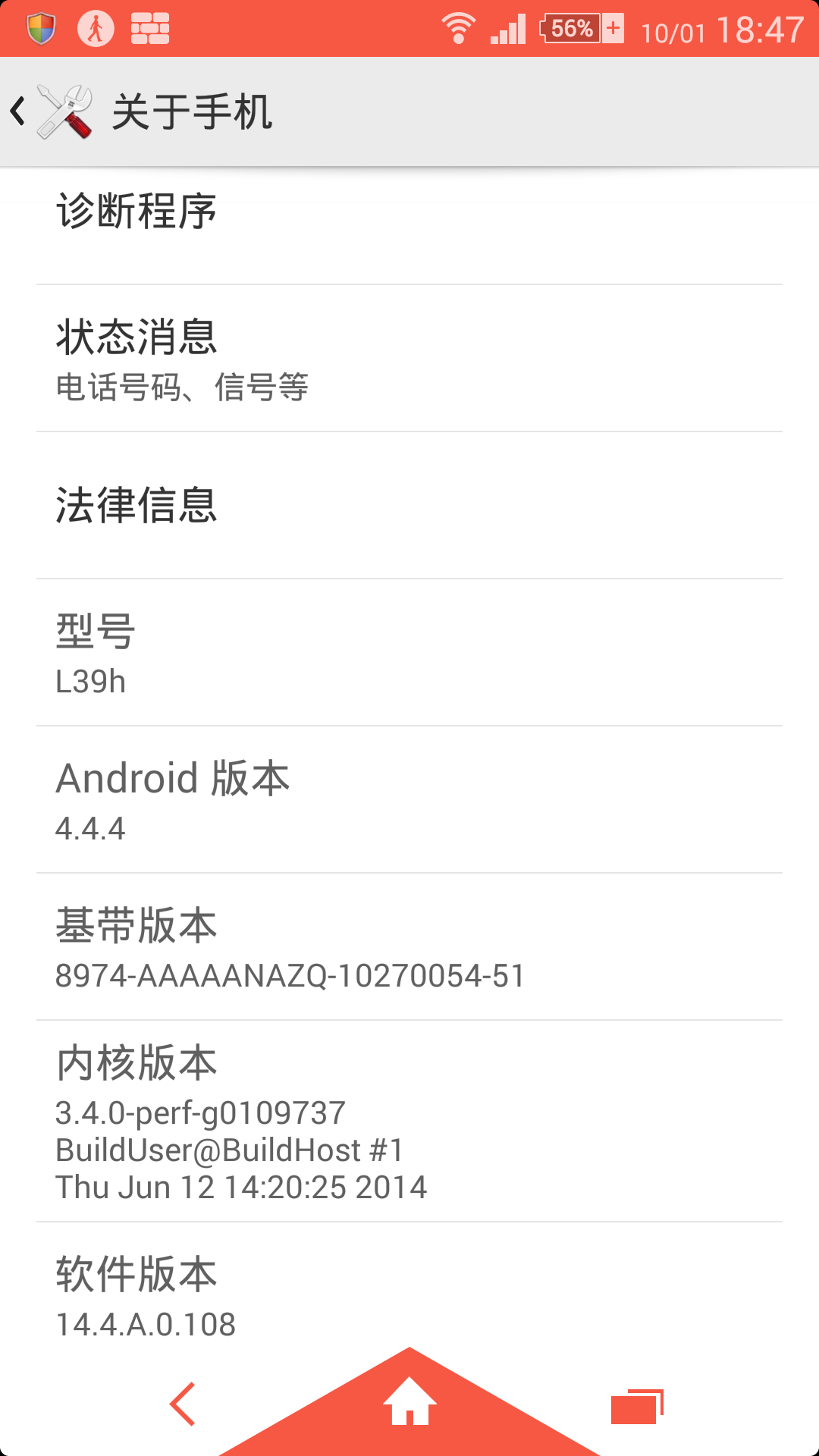The width and height of the screenshot is (819, 1456).
Task: Open 法律信息 legal information
Action: tap(409, 506)
